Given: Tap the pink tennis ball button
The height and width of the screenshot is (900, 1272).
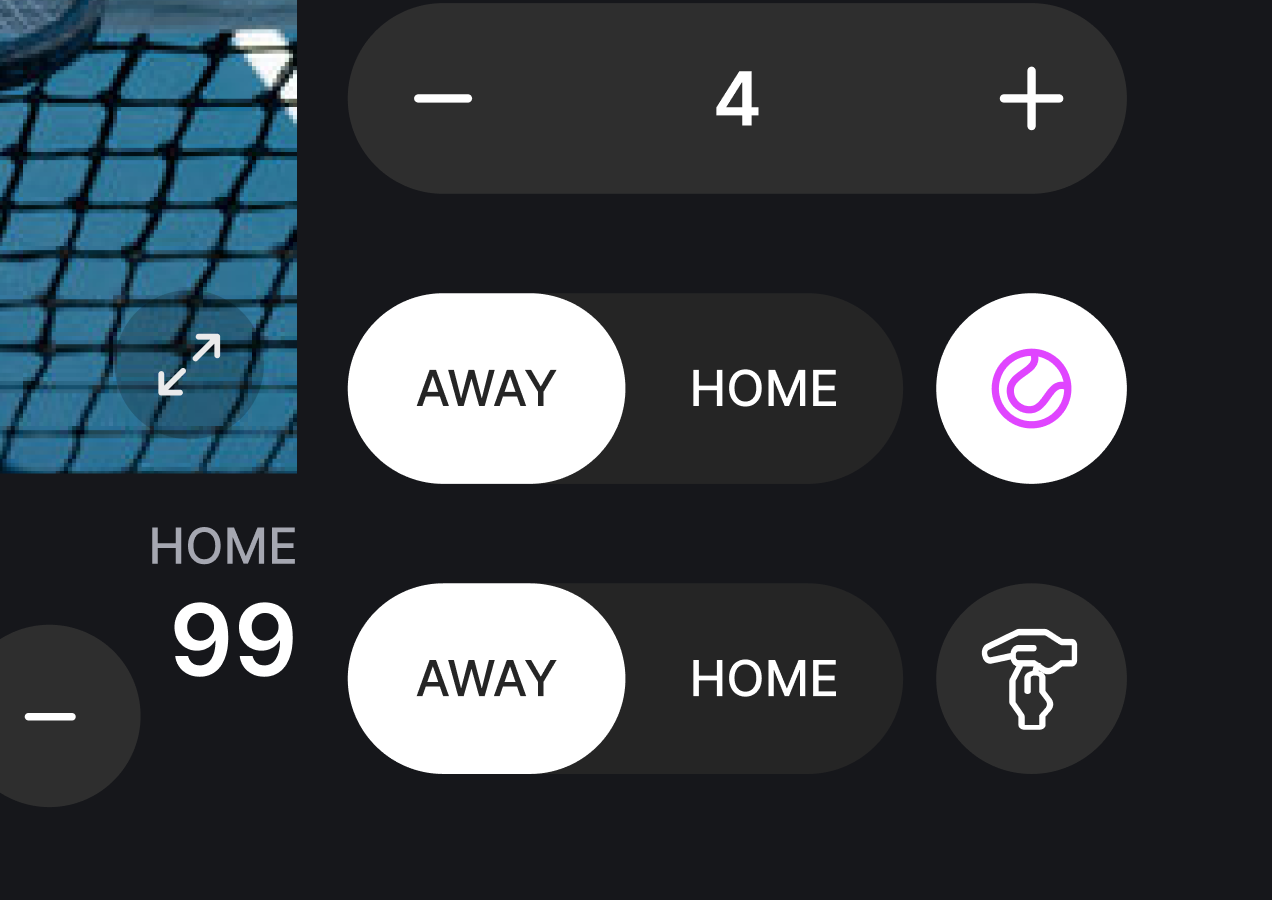Looking at the screenshot, I should point(1031,388).
